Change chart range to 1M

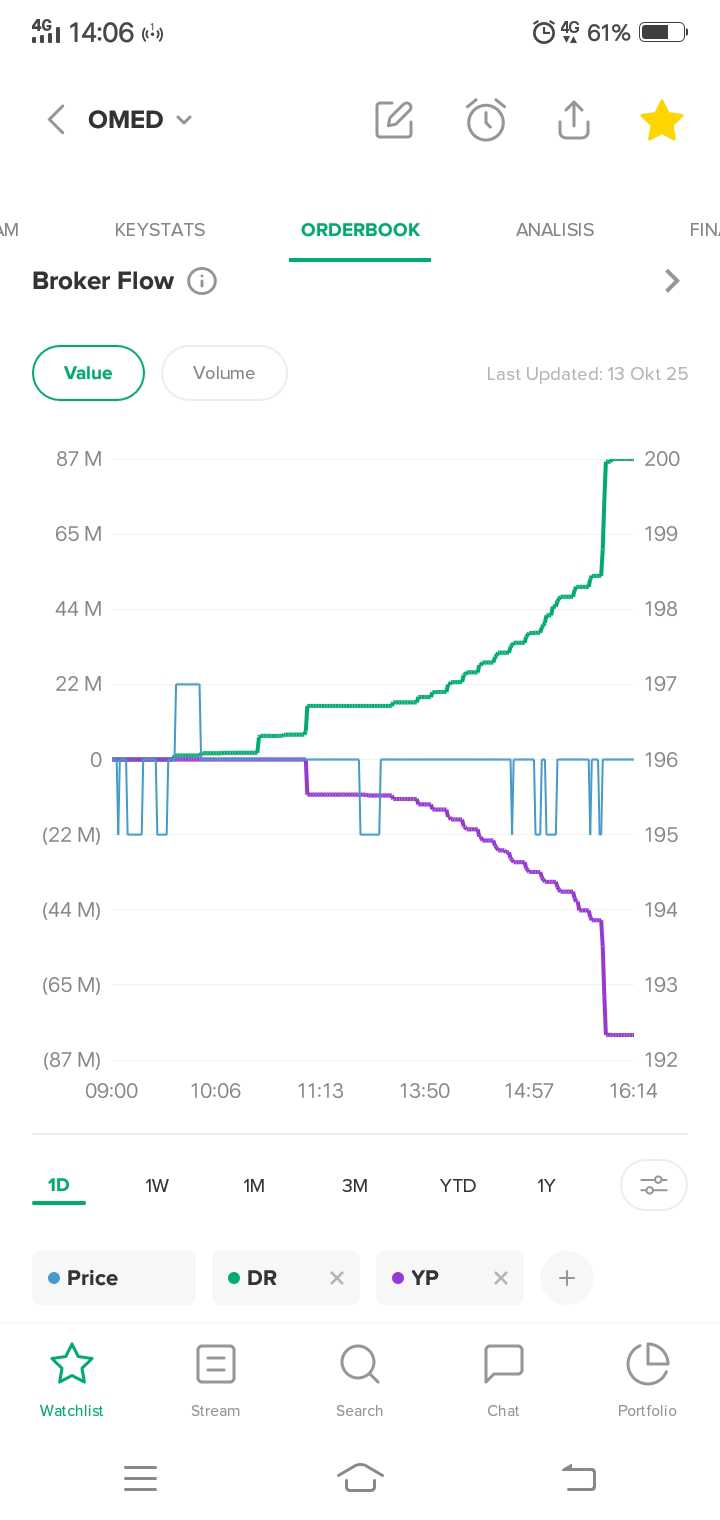coord(254,1186)
